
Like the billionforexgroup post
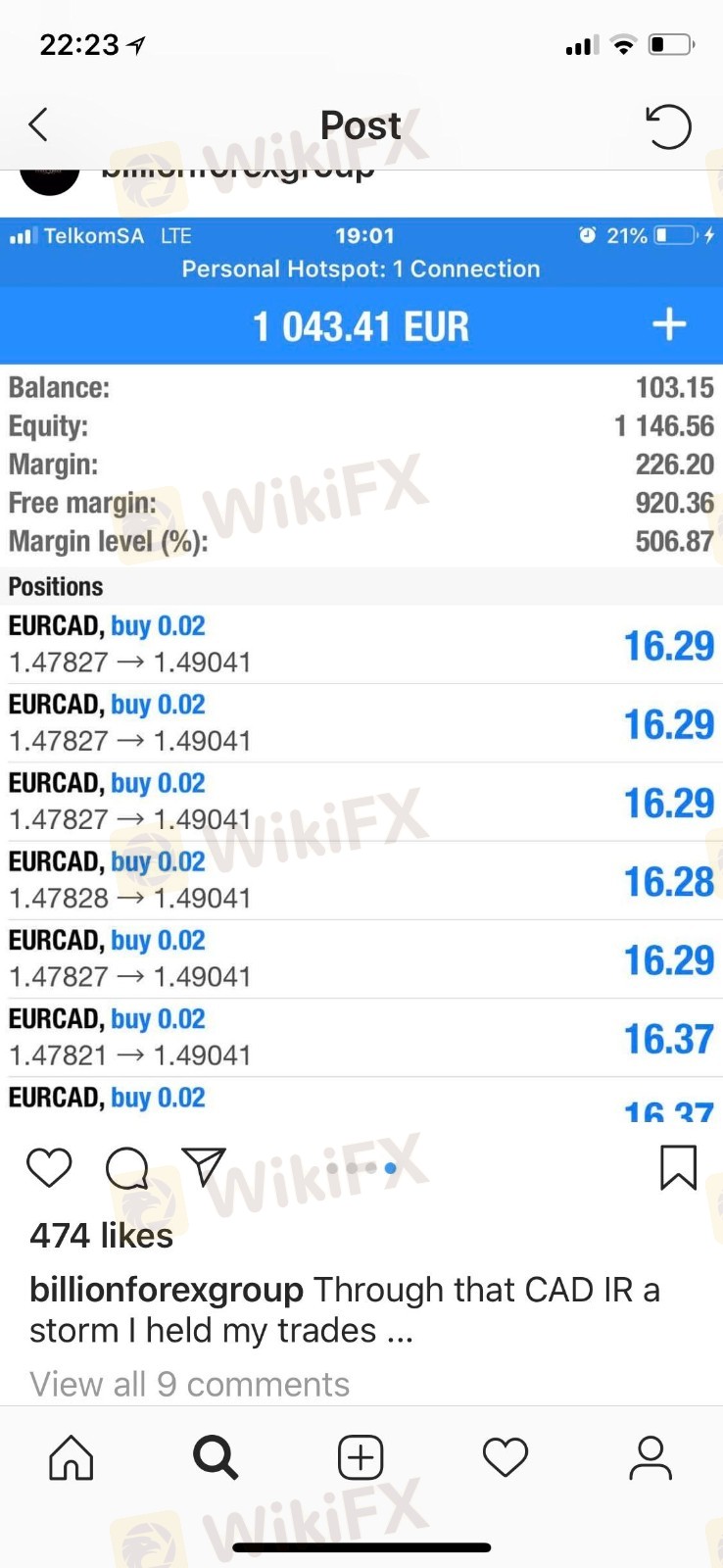[49, 1167]
